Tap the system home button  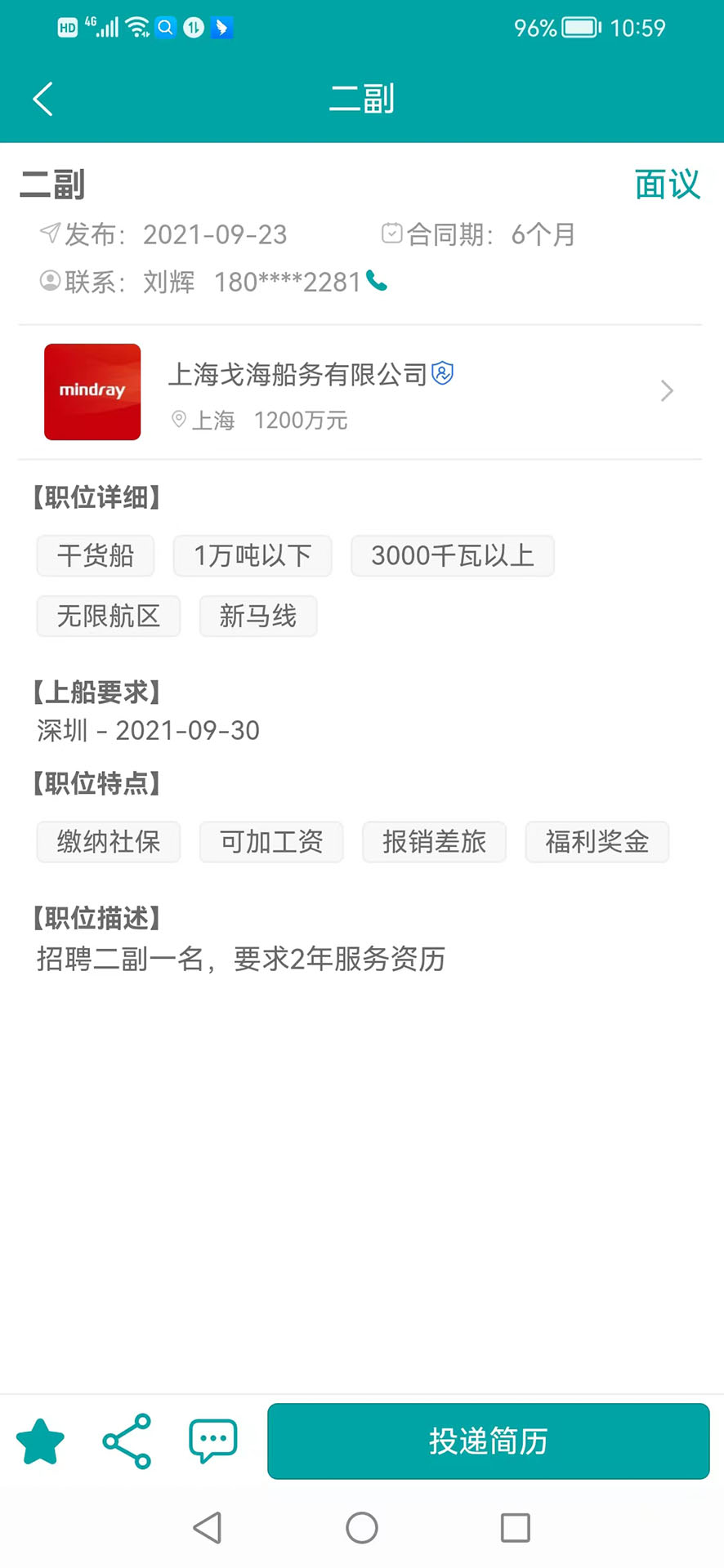pos(361,1527)
